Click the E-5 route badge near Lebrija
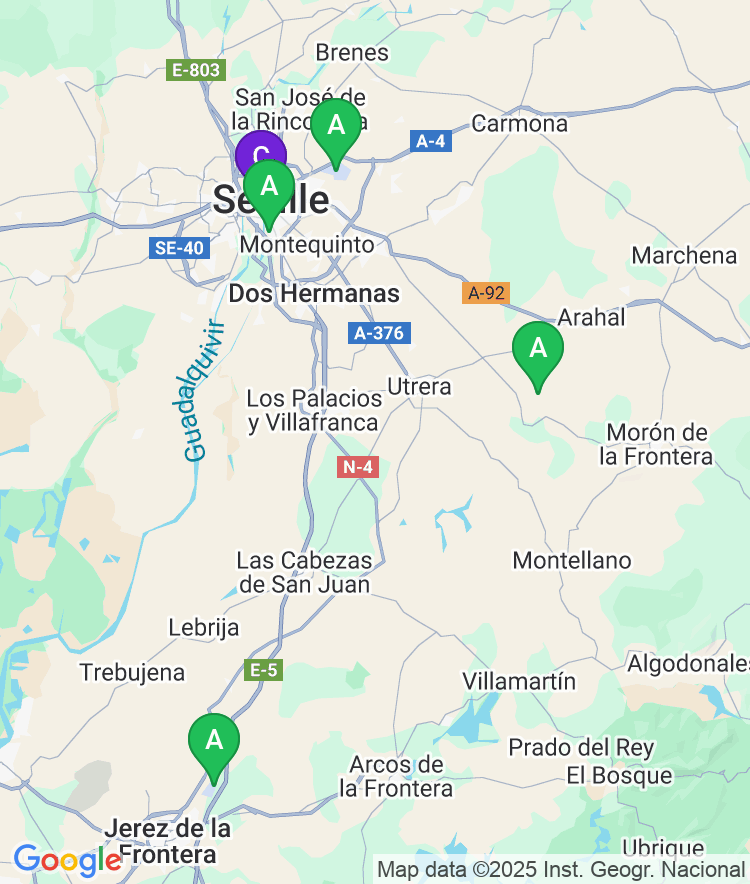Image resolution: width=750 pixels, height=884 pixels. pyautogui.click(x=262, y=671)
